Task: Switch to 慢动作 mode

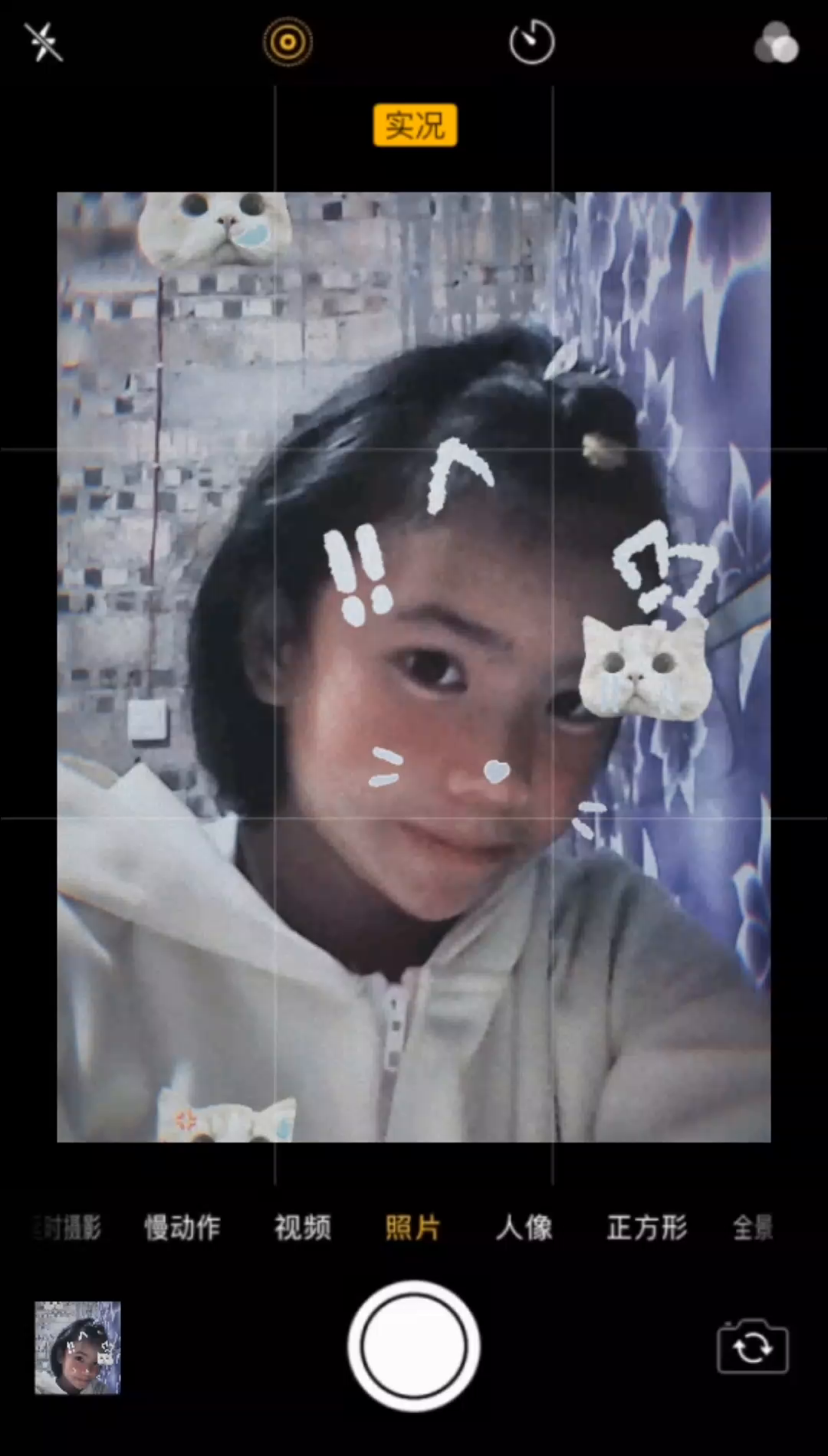Action: (182, 1228)
